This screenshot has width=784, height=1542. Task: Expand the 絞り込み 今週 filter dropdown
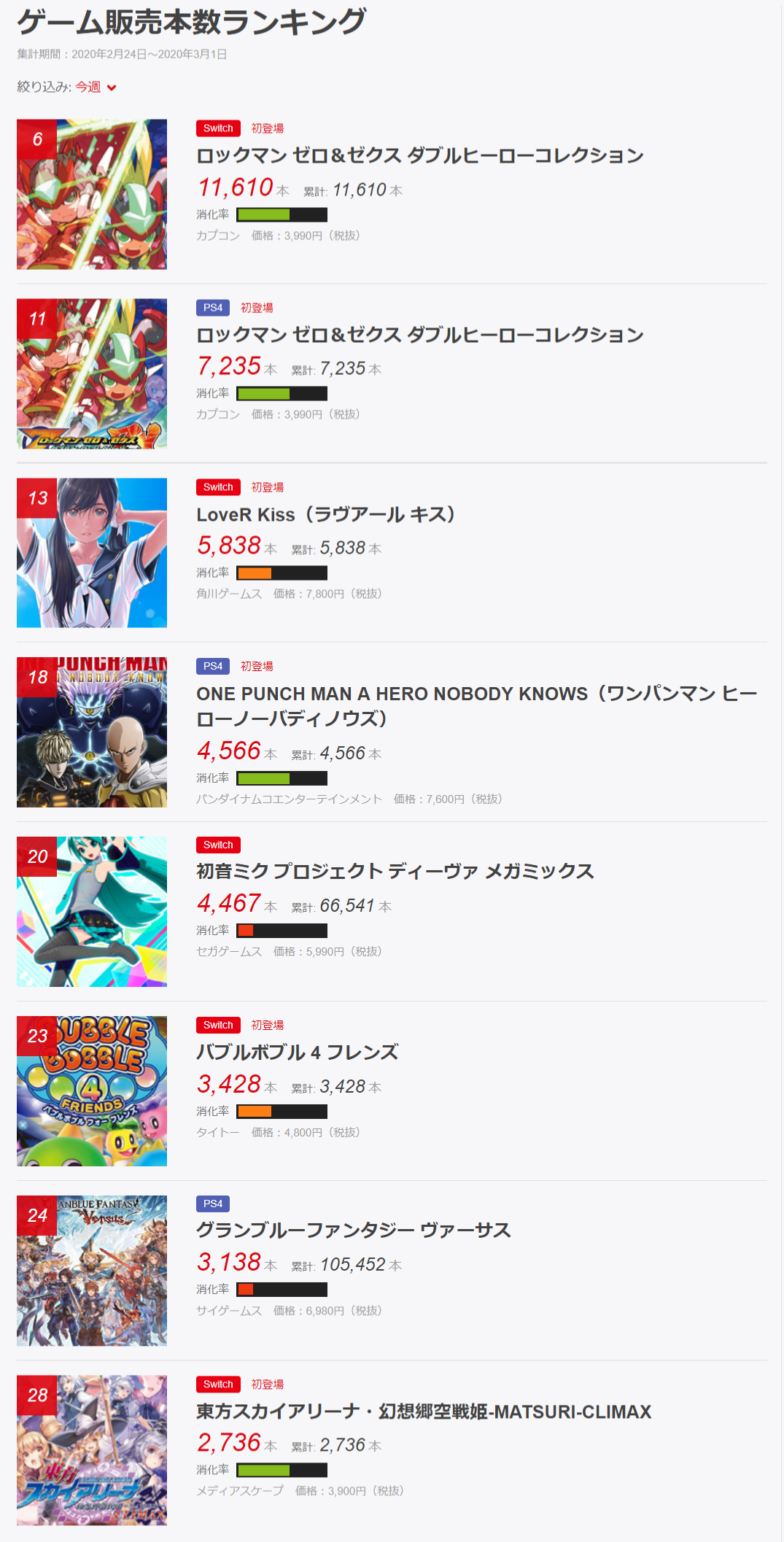click(95, 87)
